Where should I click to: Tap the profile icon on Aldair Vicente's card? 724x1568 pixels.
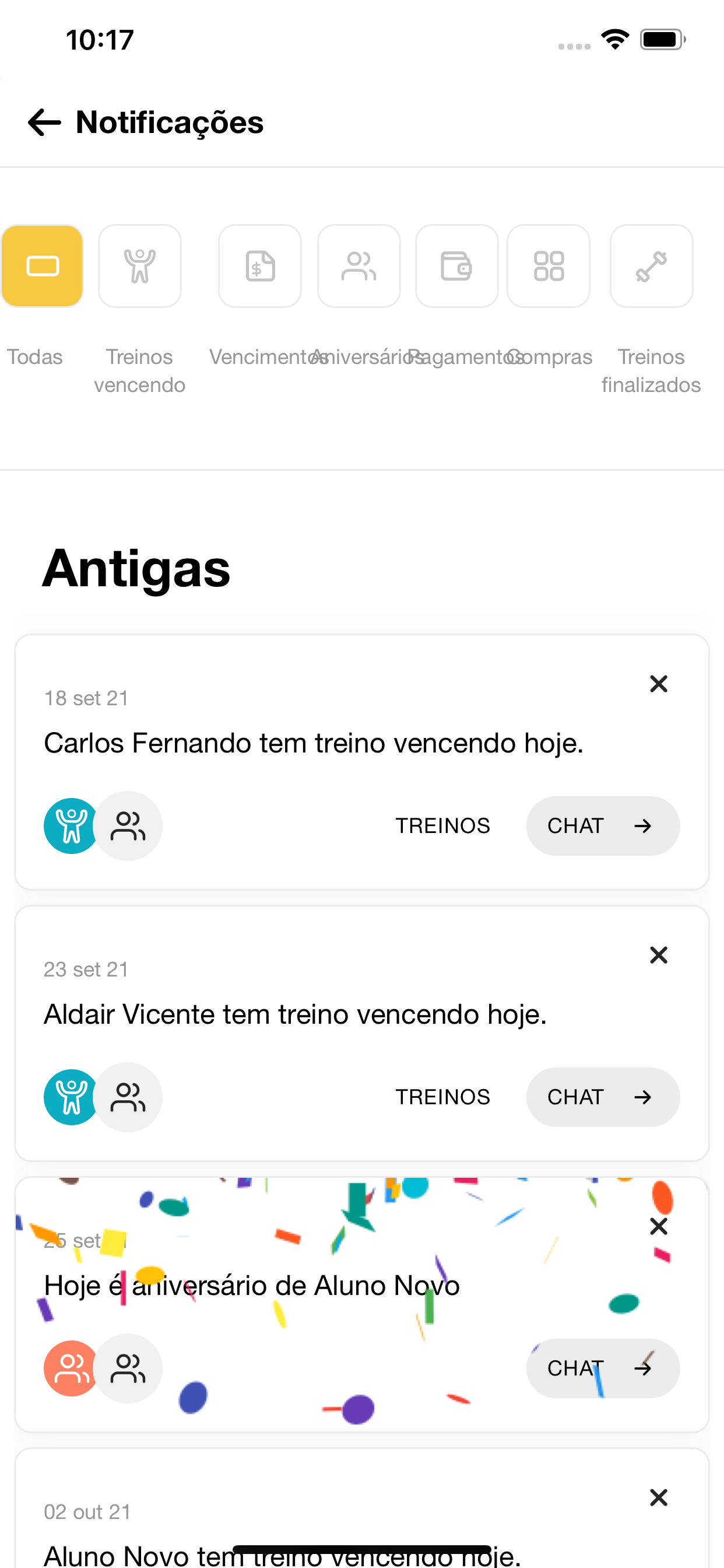(x=128, y=1097)
